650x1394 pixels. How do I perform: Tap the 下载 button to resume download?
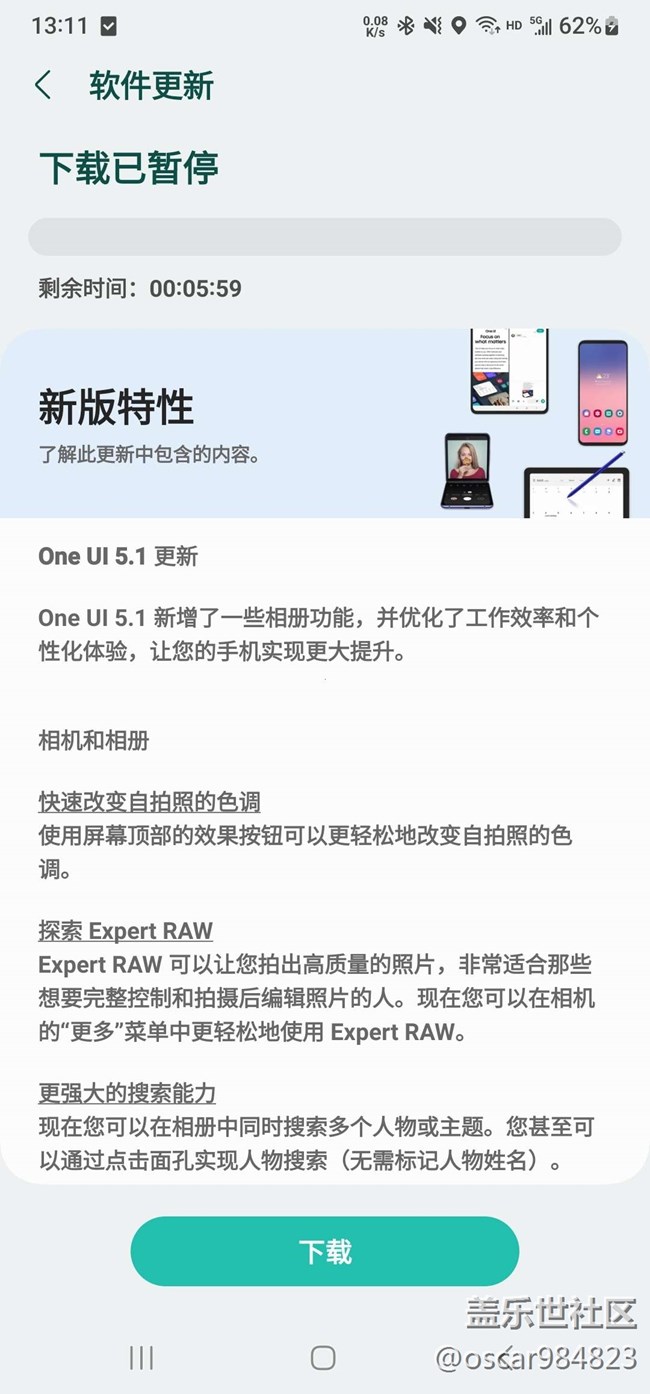tap(324, 1251)
